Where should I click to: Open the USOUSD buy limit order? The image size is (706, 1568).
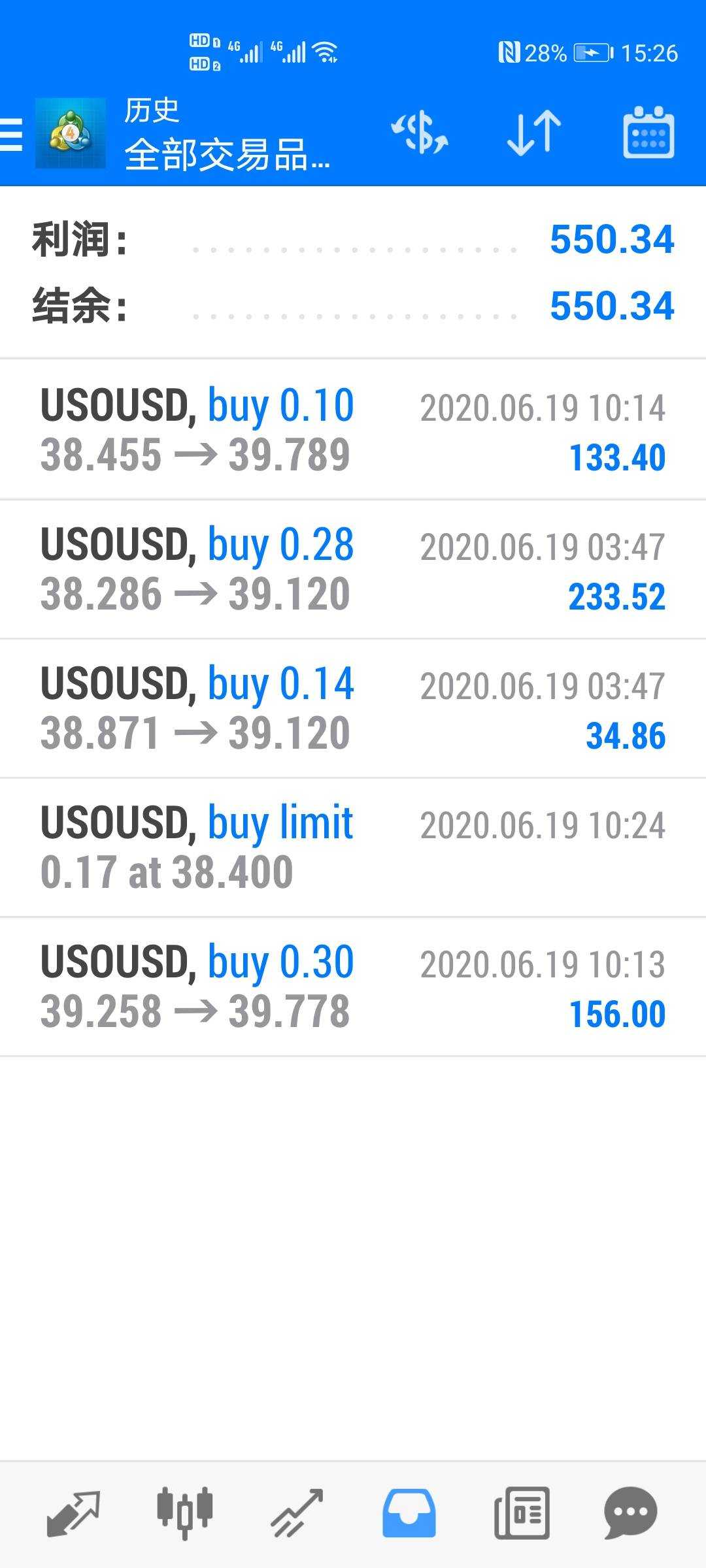pyautogui.click(x=353, y=847)
